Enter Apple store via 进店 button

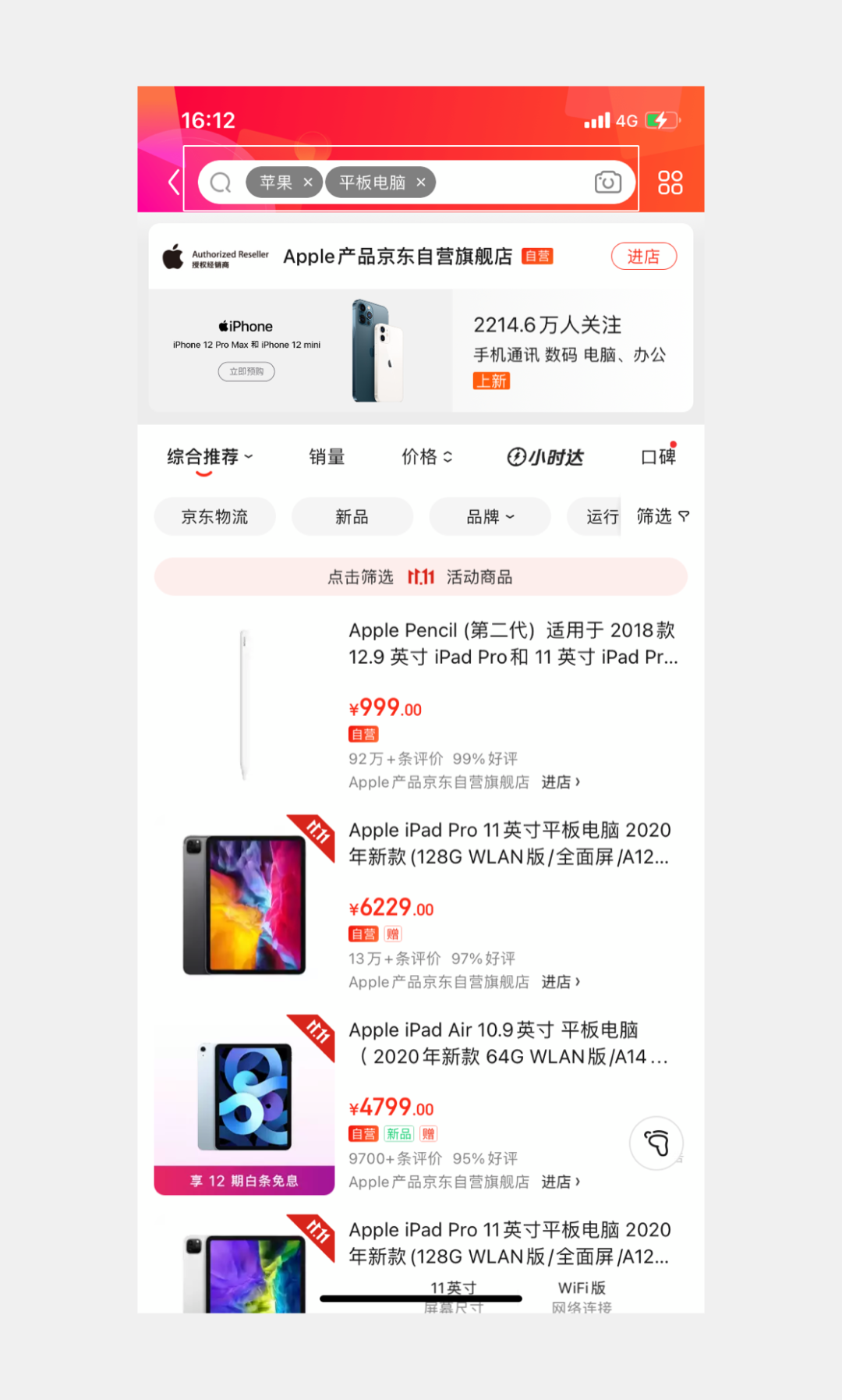pyautogui.click(x=643, y=257)
